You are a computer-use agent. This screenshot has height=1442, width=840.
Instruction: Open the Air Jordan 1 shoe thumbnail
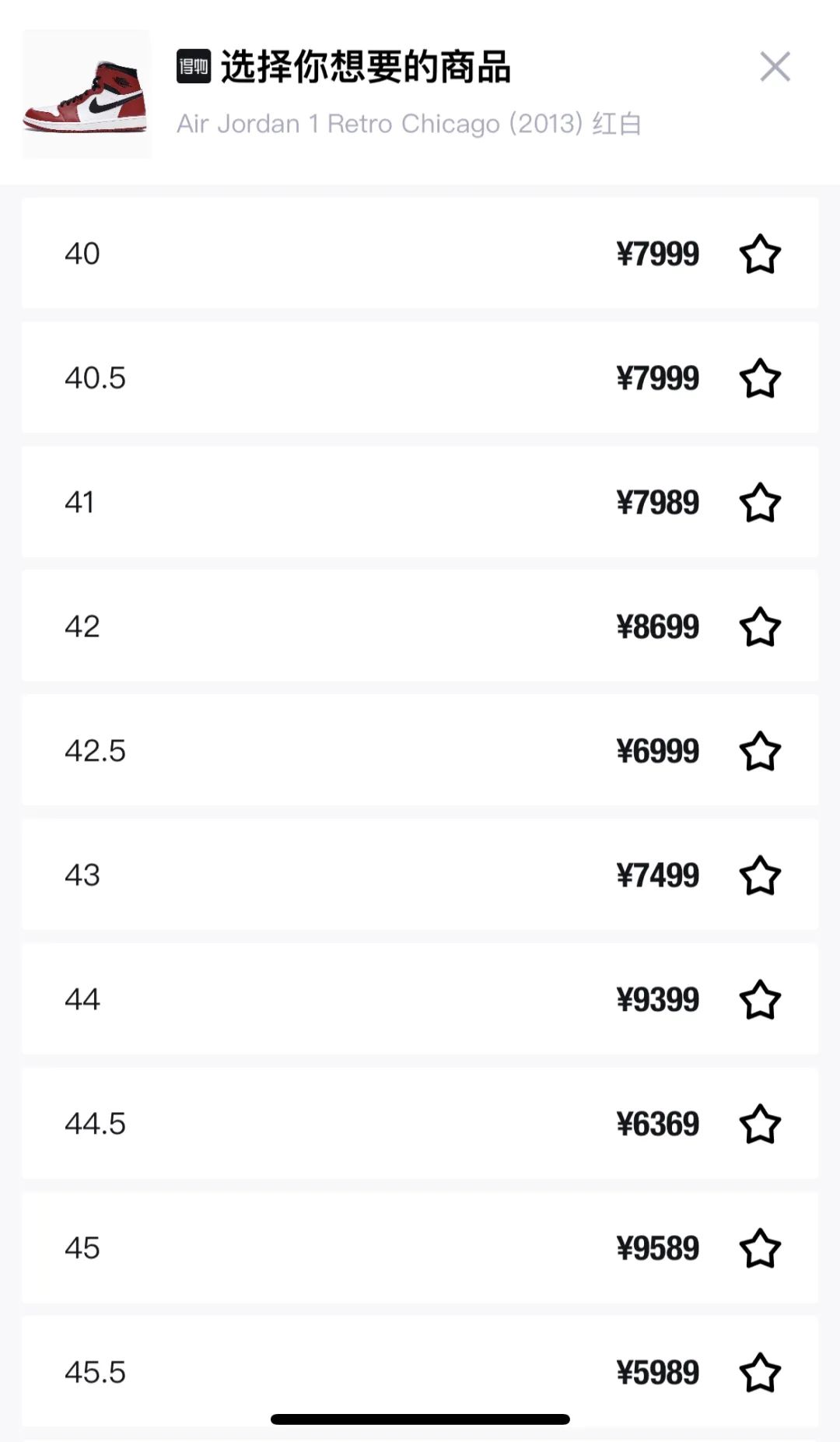click(x=86, y=94)
